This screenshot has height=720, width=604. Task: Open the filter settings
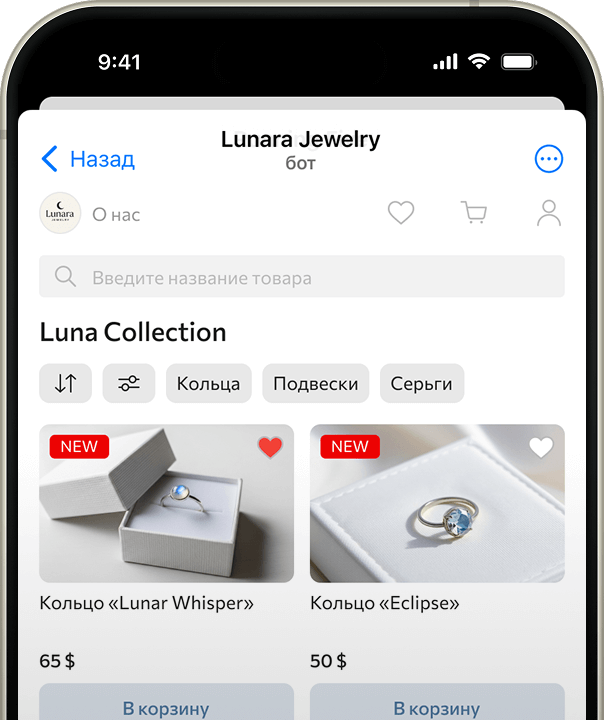[x=129, y=383]
